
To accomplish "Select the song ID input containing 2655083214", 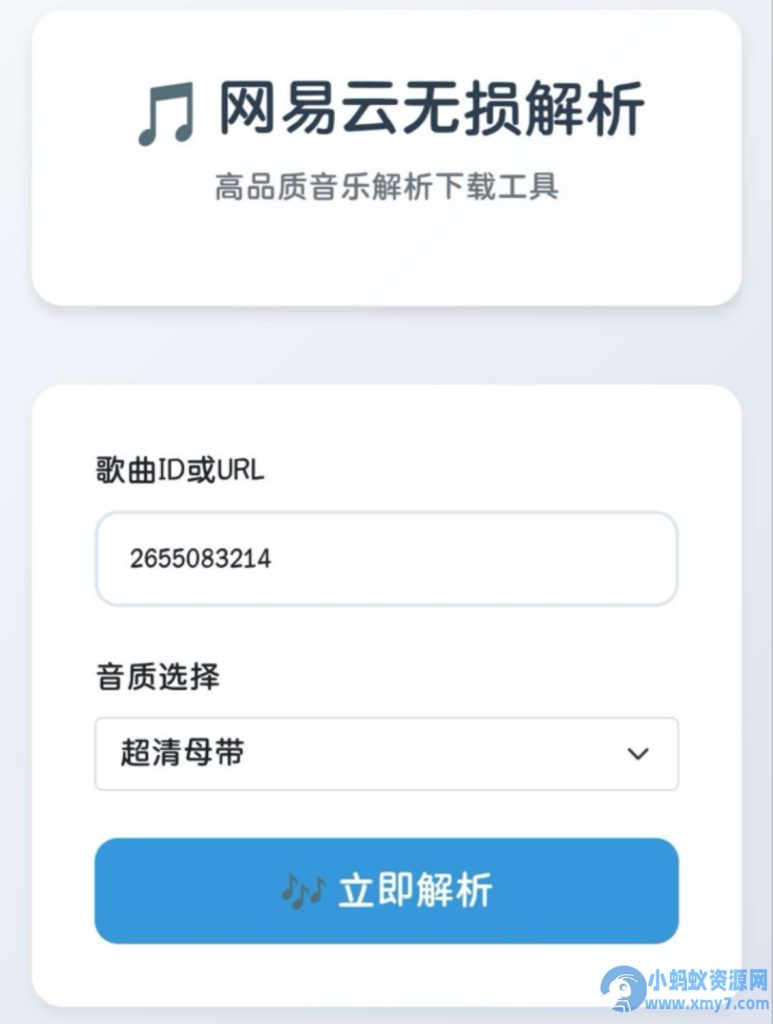I will pos(385,558).
